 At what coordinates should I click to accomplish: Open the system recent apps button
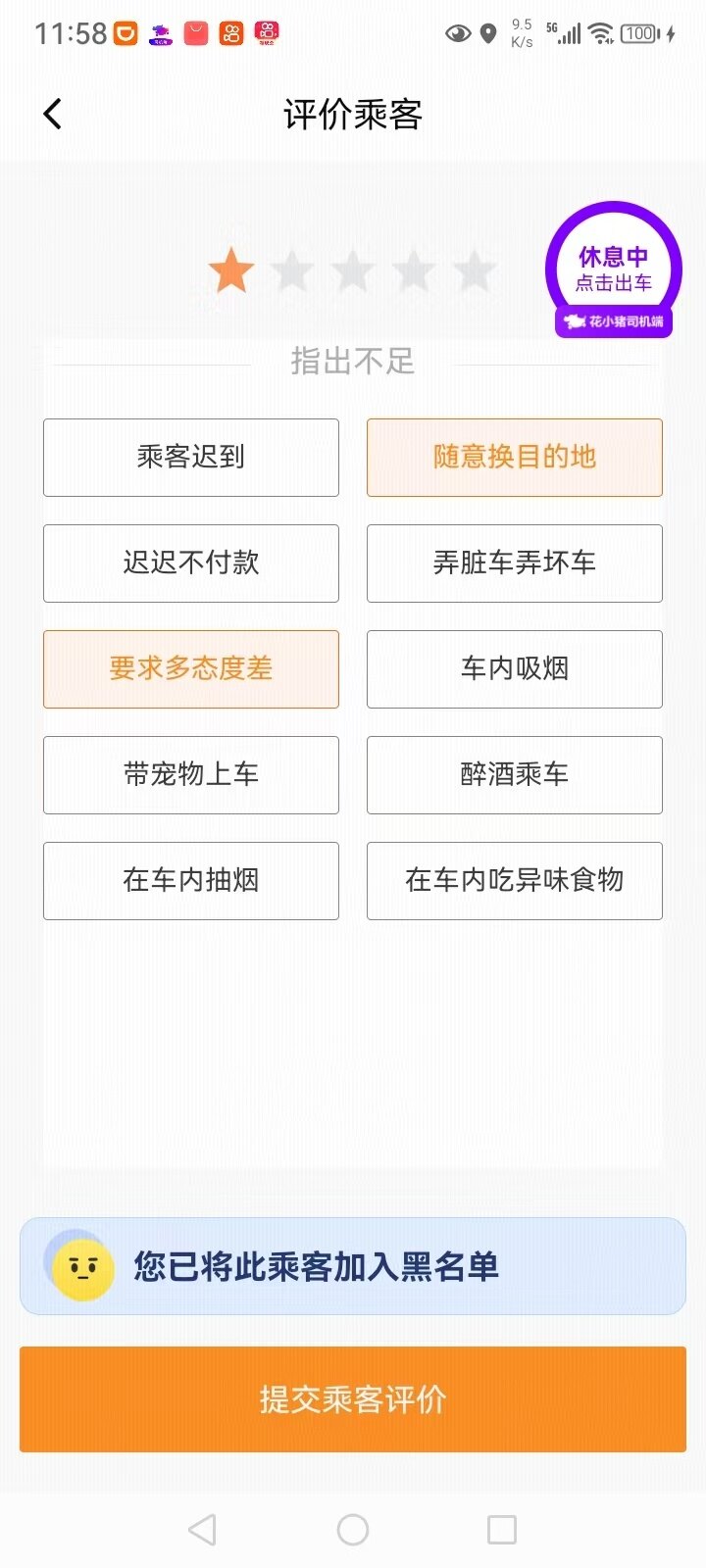click(x=502, y=1530)
